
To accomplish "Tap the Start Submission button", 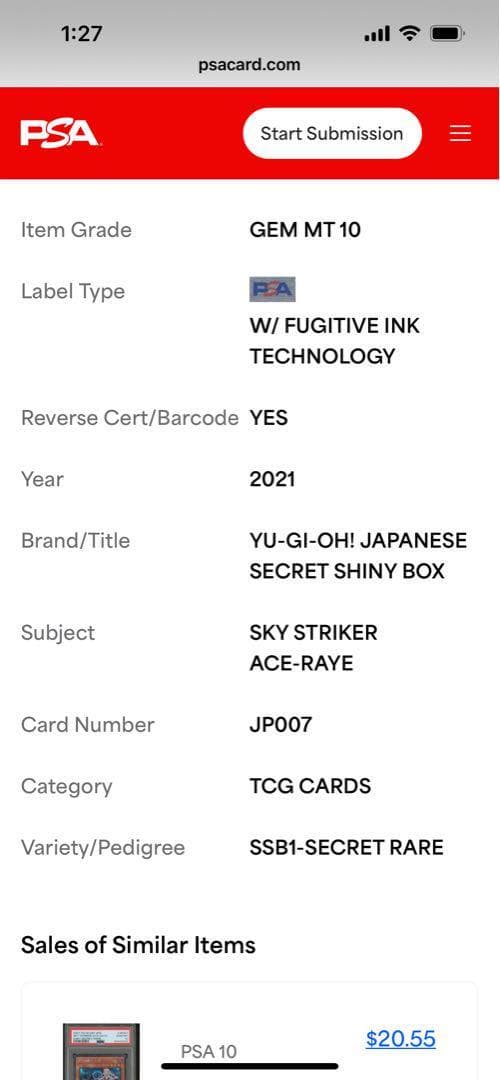I will [x=331, y=134].
